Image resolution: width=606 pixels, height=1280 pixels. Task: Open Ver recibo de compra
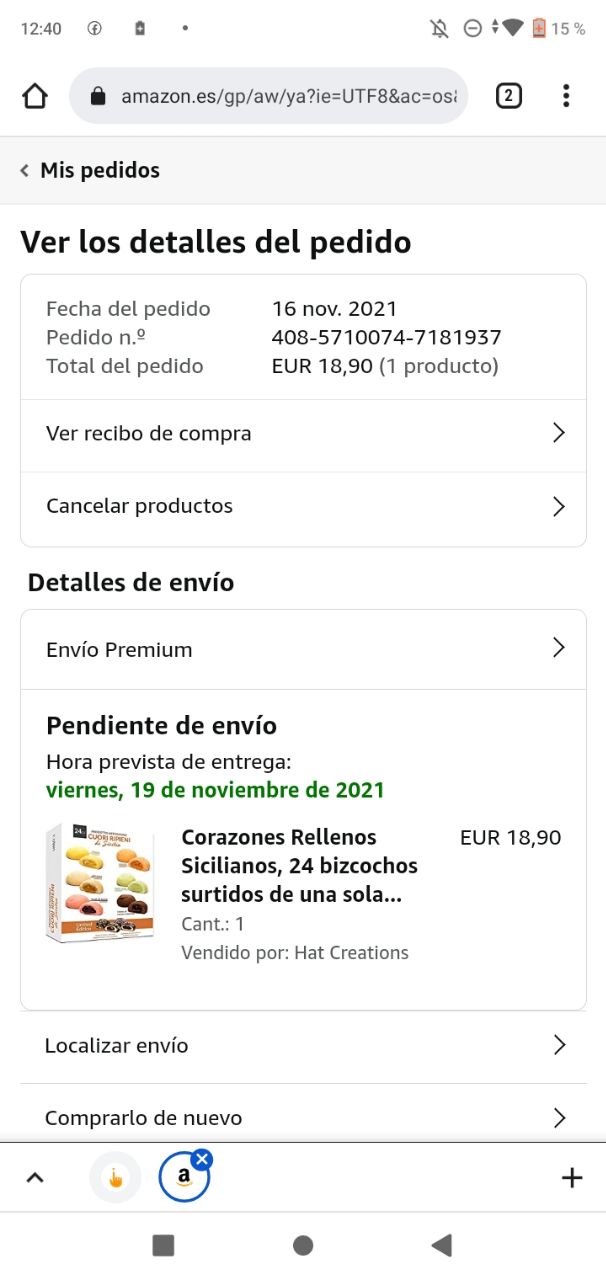coord(303,434)
